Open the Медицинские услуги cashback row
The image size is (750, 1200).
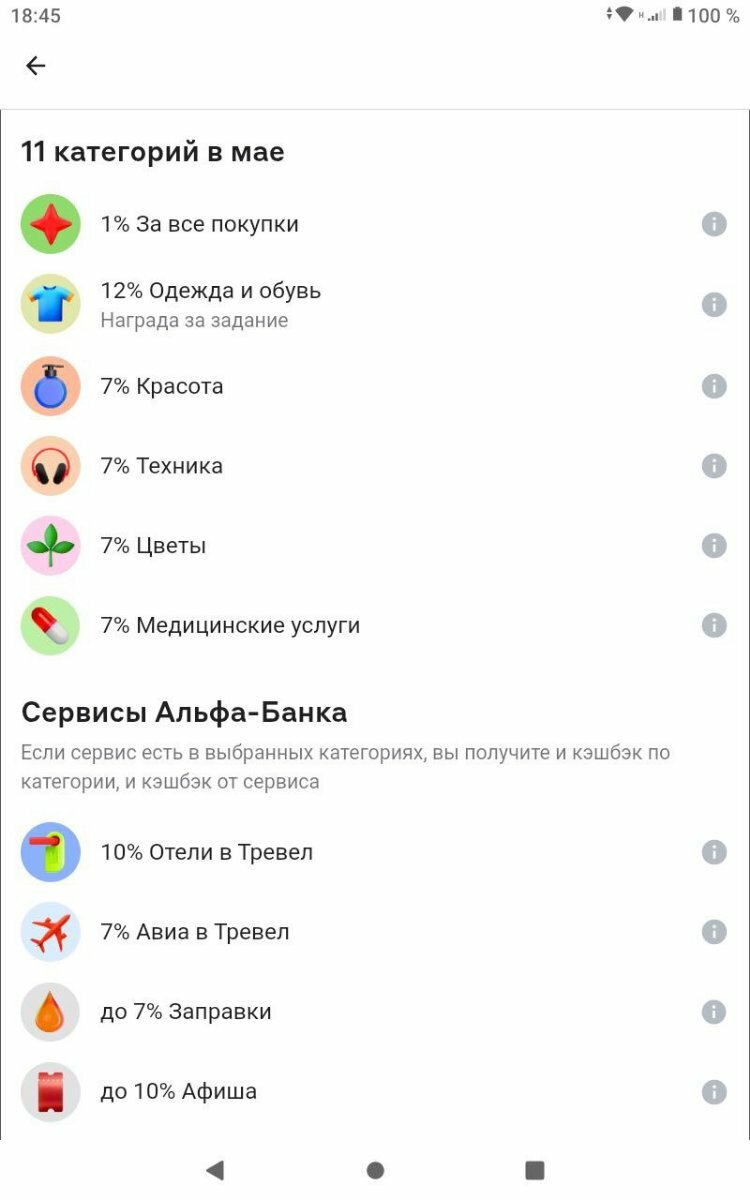click(x=375, y=626)
